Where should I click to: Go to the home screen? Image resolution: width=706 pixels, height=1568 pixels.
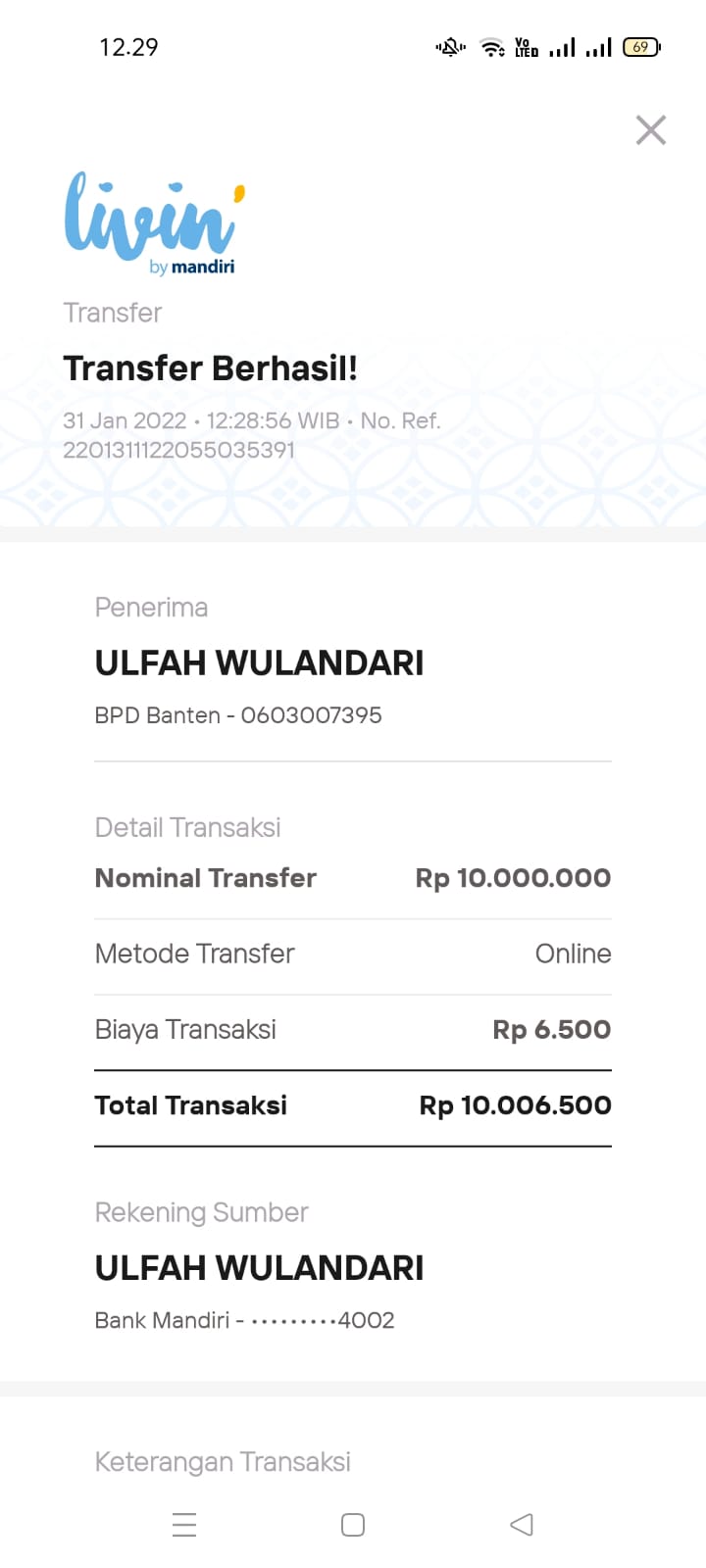353,1525
